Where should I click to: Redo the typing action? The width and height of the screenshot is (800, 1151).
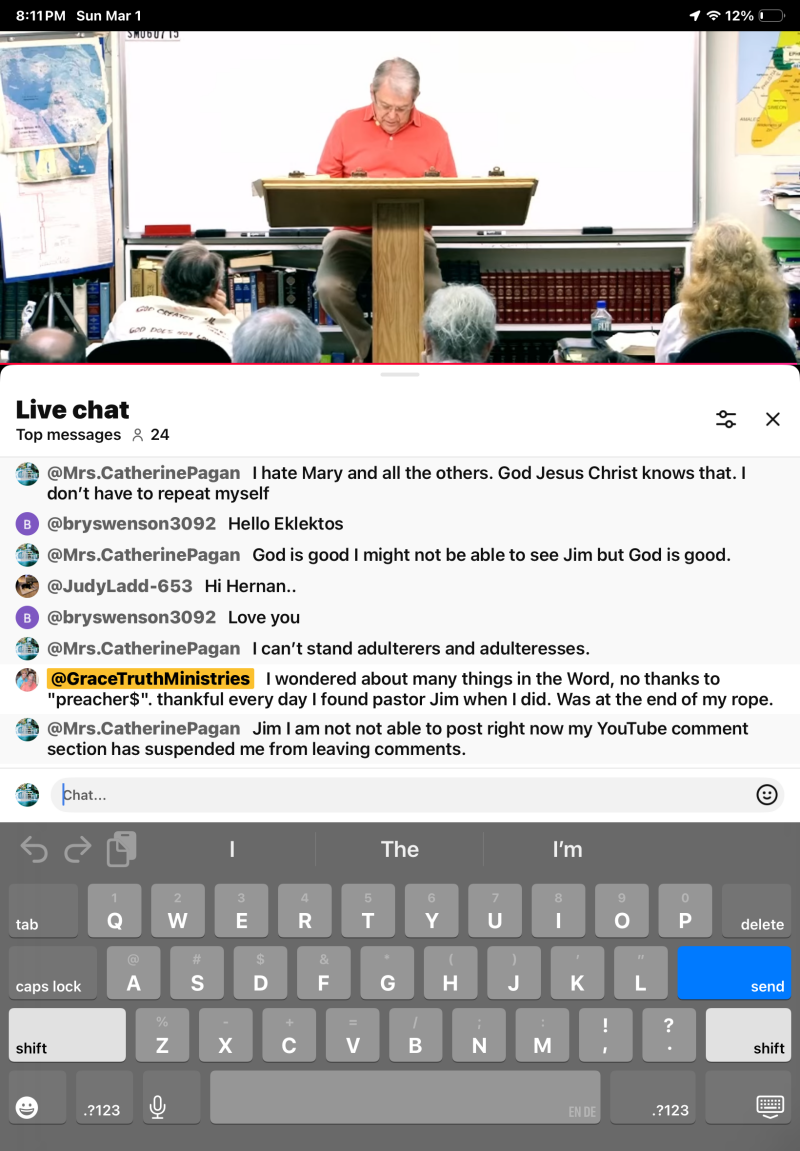tap(77, 850)
